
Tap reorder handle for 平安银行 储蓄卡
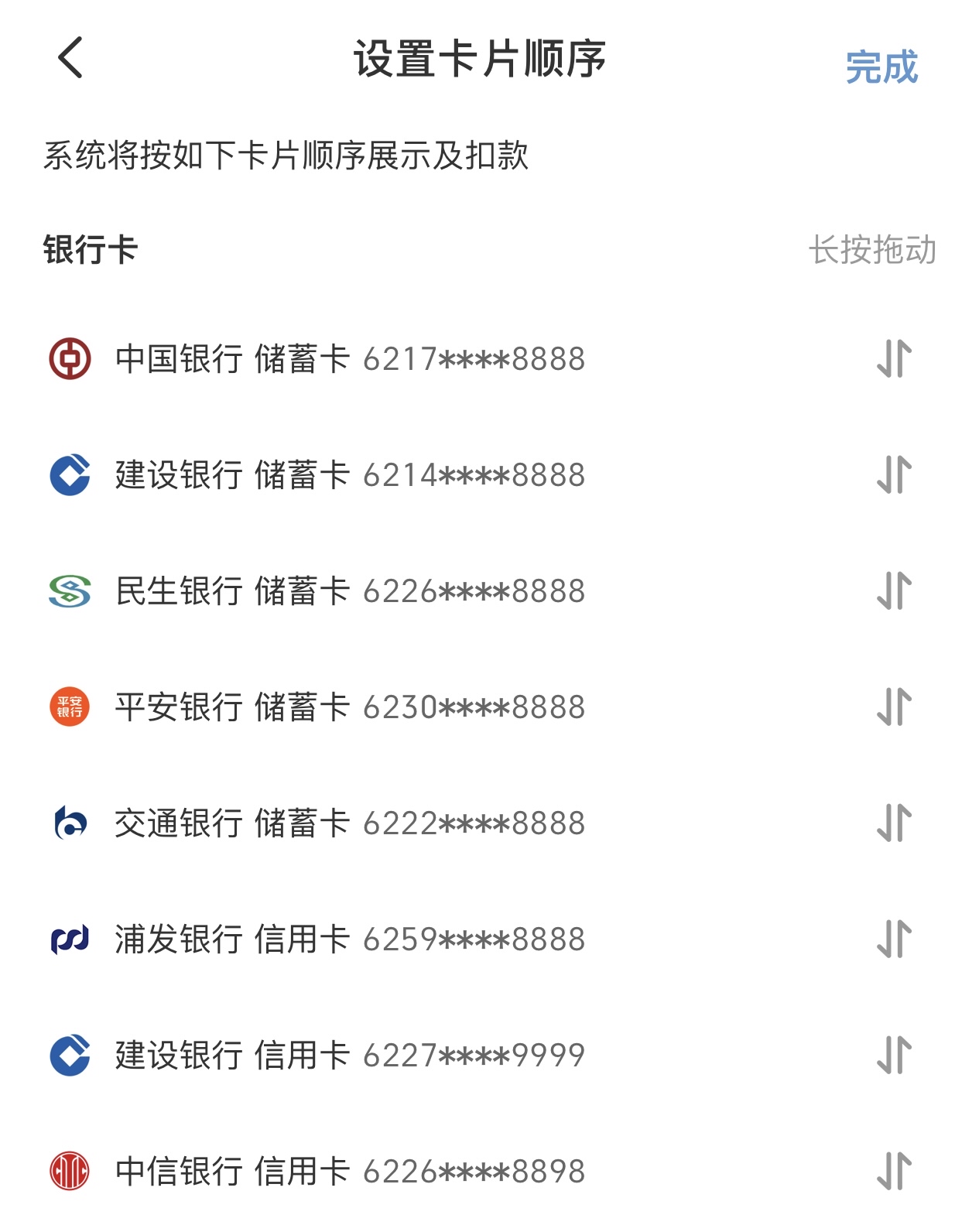click(894, 707)
